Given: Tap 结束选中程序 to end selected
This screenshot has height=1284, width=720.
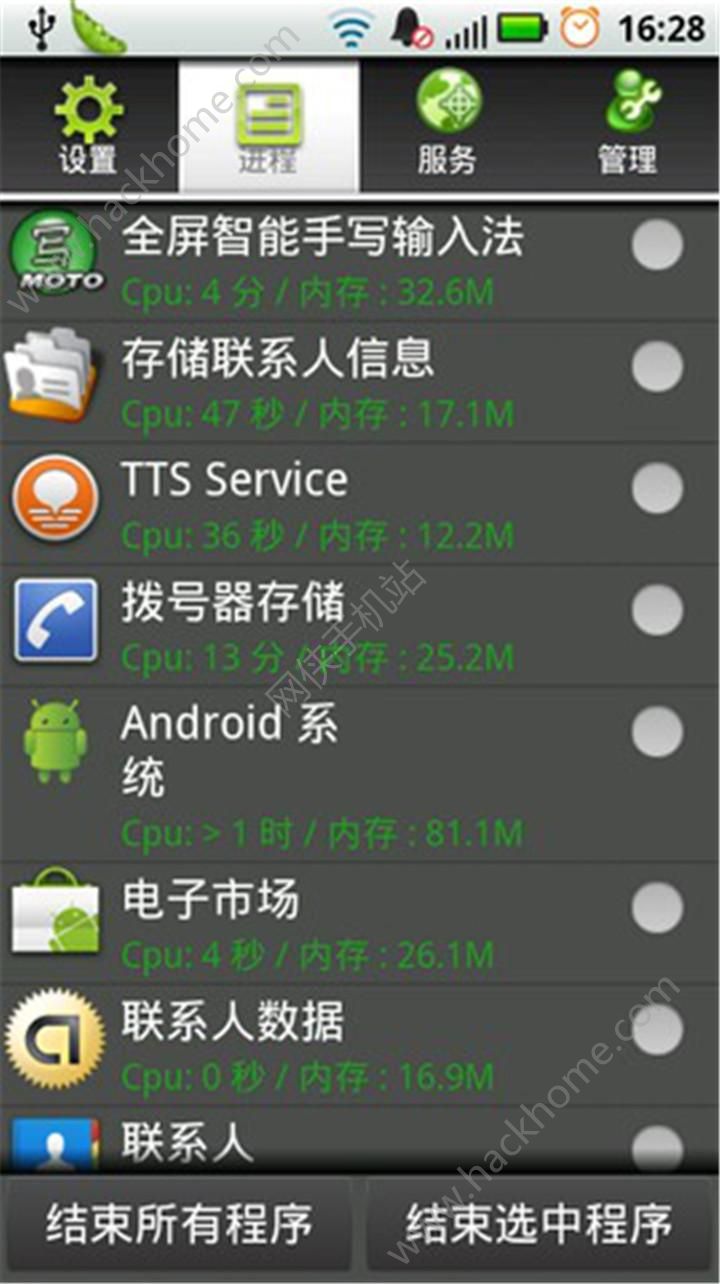Looking at the screenshot, I should [539, 1224].
